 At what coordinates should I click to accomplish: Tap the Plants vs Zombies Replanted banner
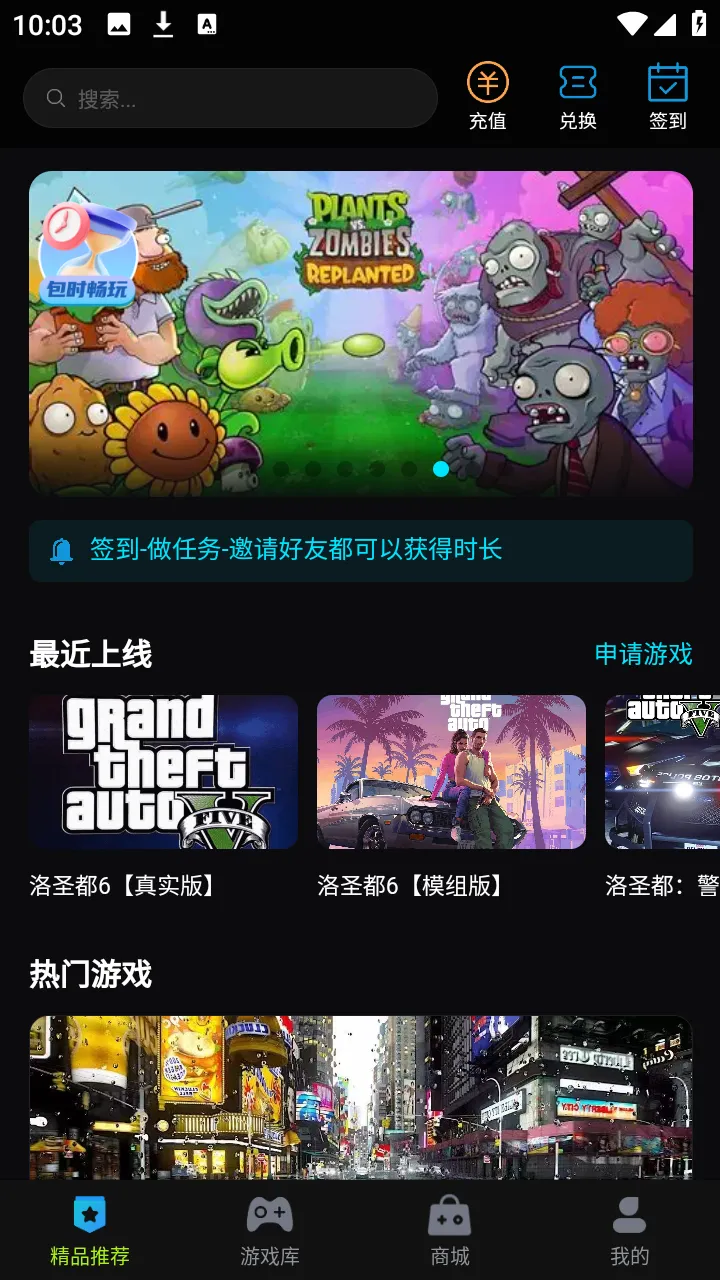click(x=360, y=333)
